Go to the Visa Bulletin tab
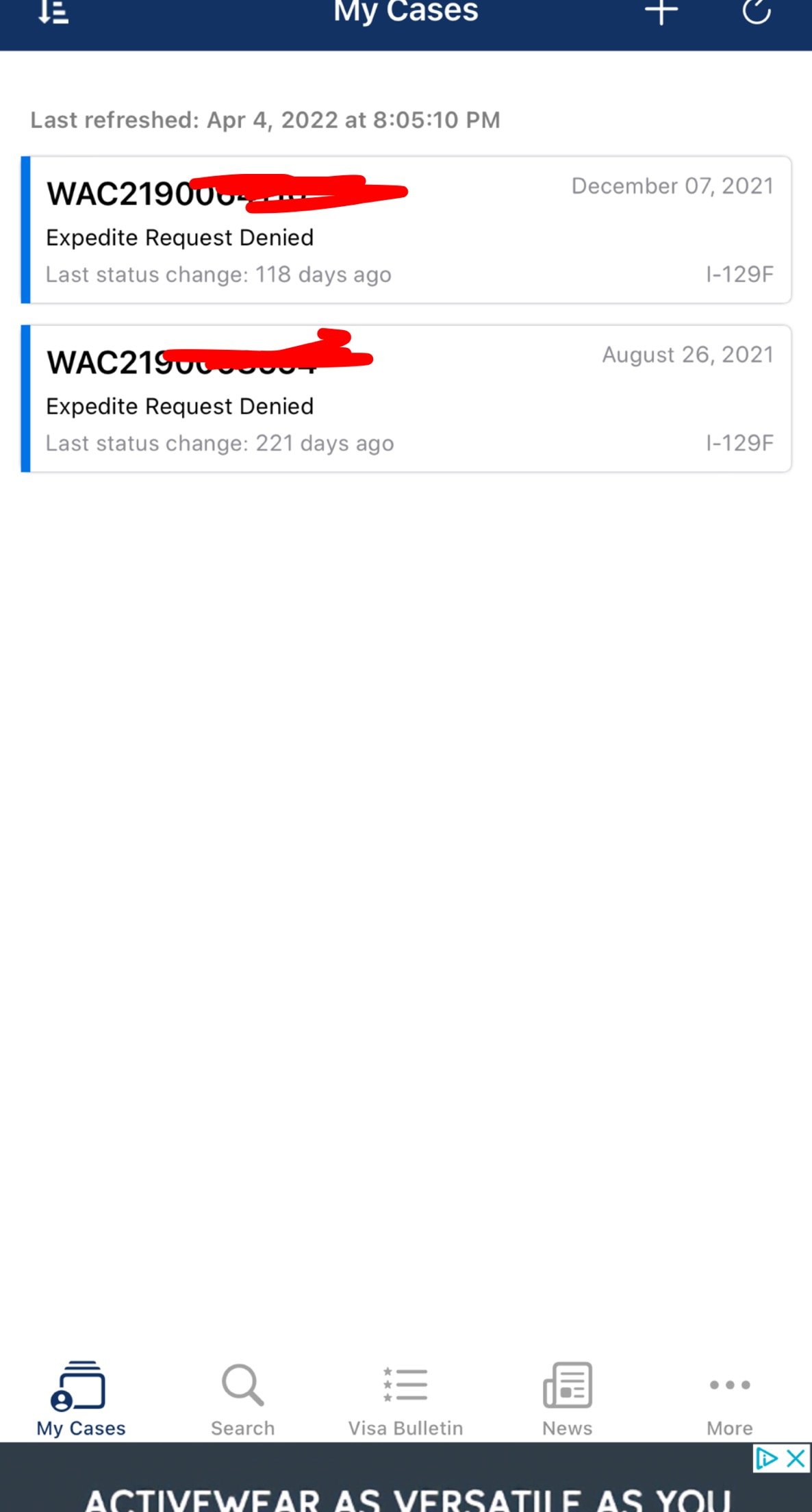812x1512 pixels. pyautogui.click(x=405, y=1398)
